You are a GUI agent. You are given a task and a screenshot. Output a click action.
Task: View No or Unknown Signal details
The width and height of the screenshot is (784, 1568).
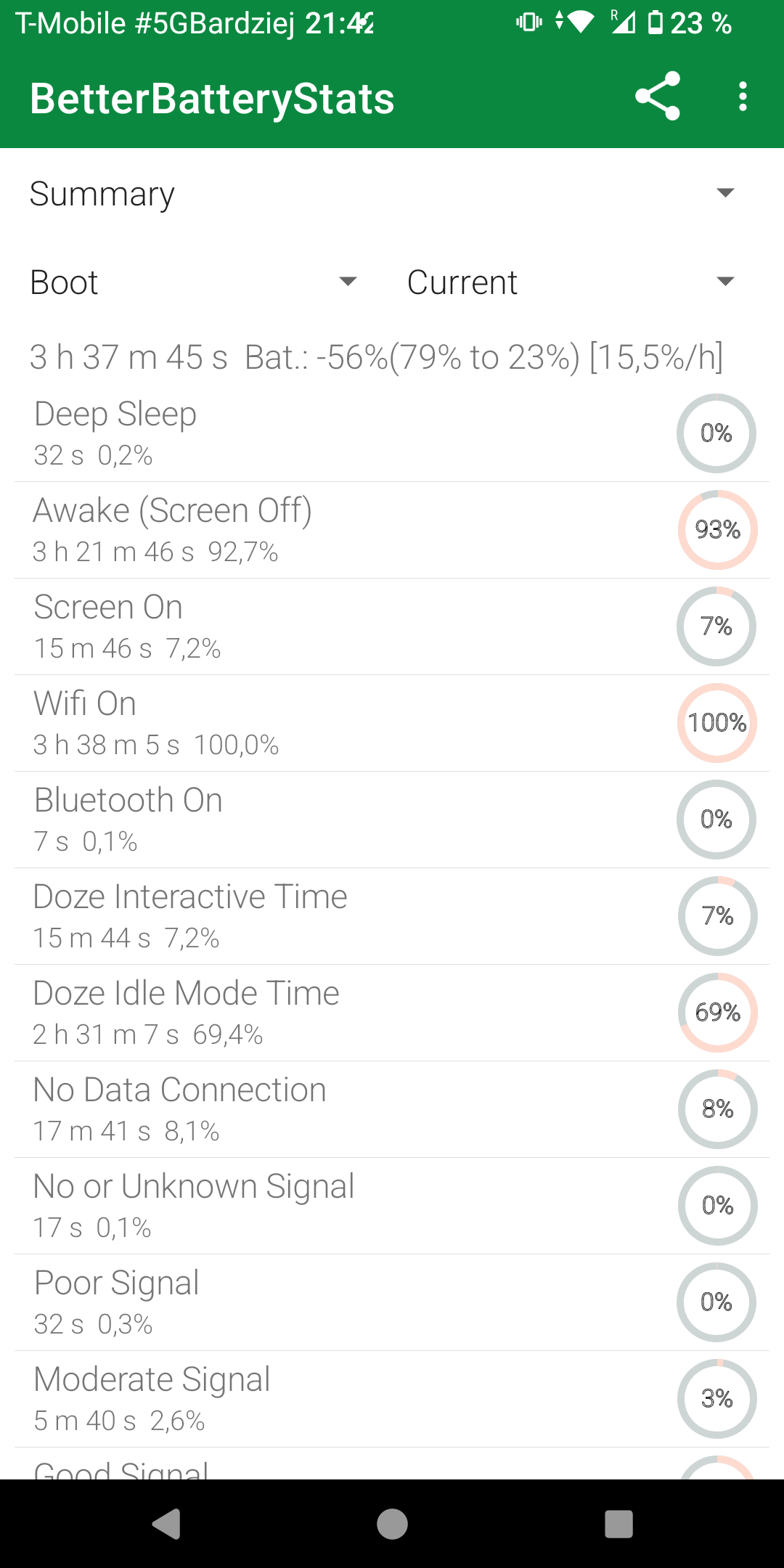[x=392, y=1206]
